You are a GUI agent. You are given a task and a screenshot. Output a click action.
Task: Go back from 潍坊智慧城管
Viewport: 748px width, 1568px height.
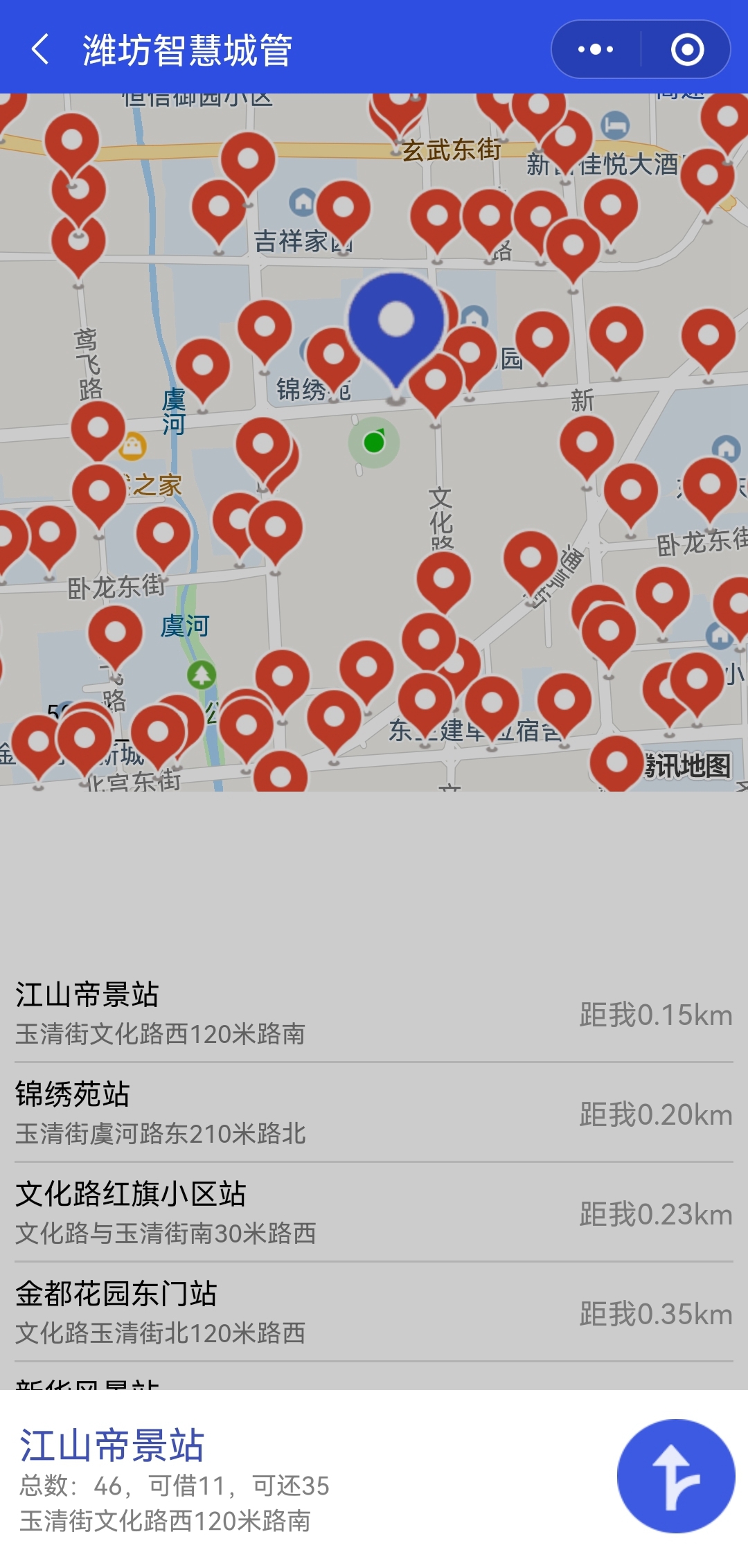[x=40, y=50]
